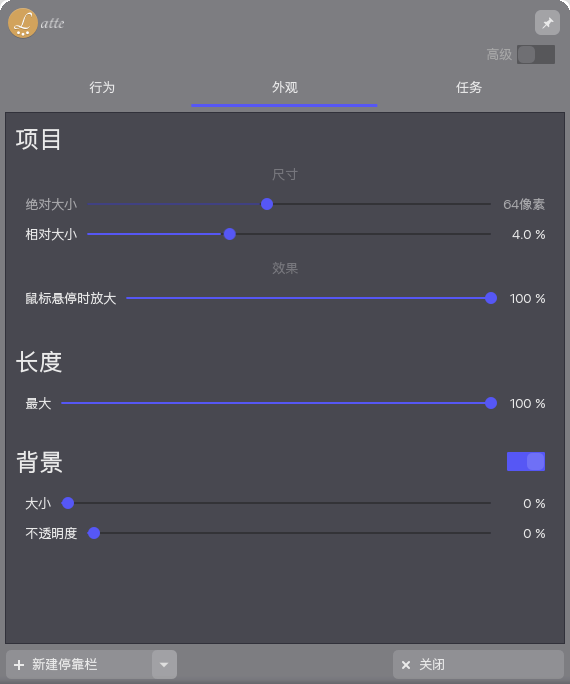Screen dimensions: 570x684
Task: Tap the 不透明度 slider handle
Action: tap(94, 533)
